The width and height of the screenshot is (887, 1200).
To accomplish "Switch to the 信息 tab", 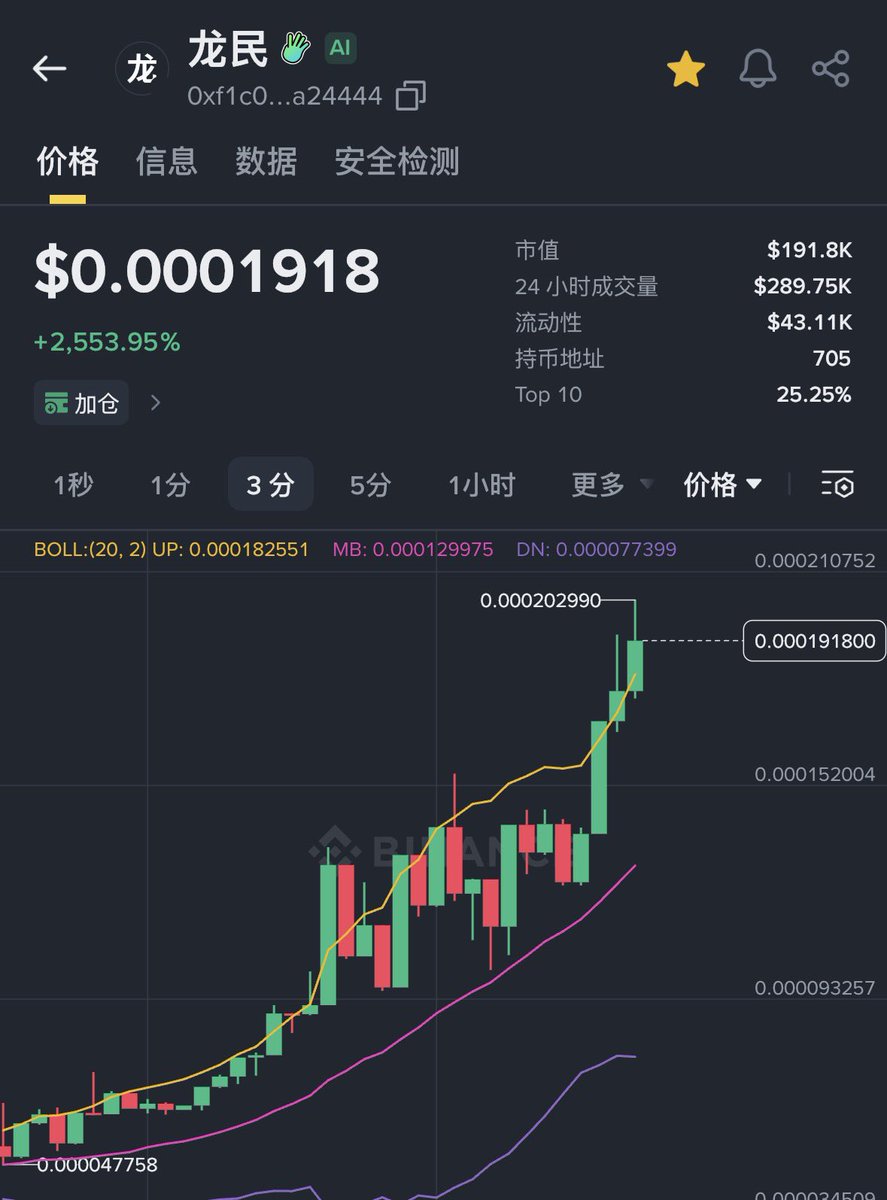I will [167, 162].
